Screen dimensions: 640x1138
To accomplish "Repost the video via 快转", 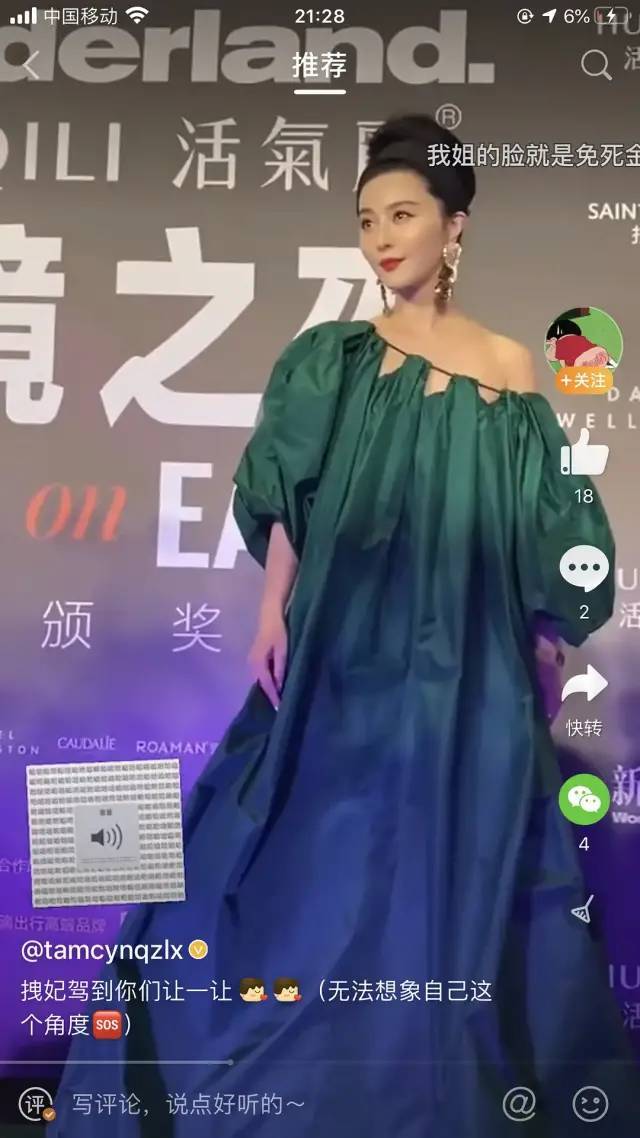I will (584, 686).
